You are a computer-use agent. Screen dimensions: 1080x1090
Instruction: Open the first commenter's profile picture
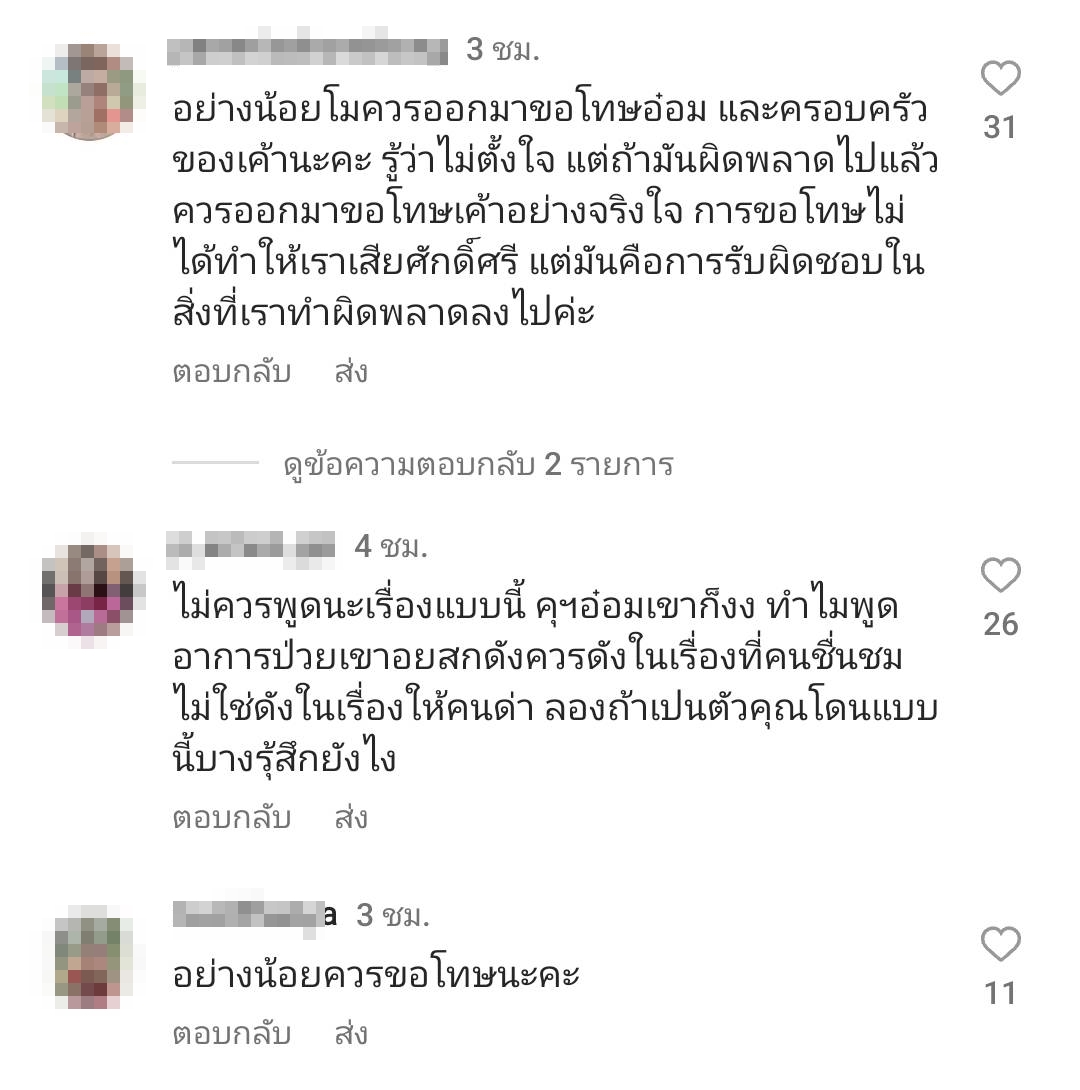pyautogui.click(x=88, y=86)
